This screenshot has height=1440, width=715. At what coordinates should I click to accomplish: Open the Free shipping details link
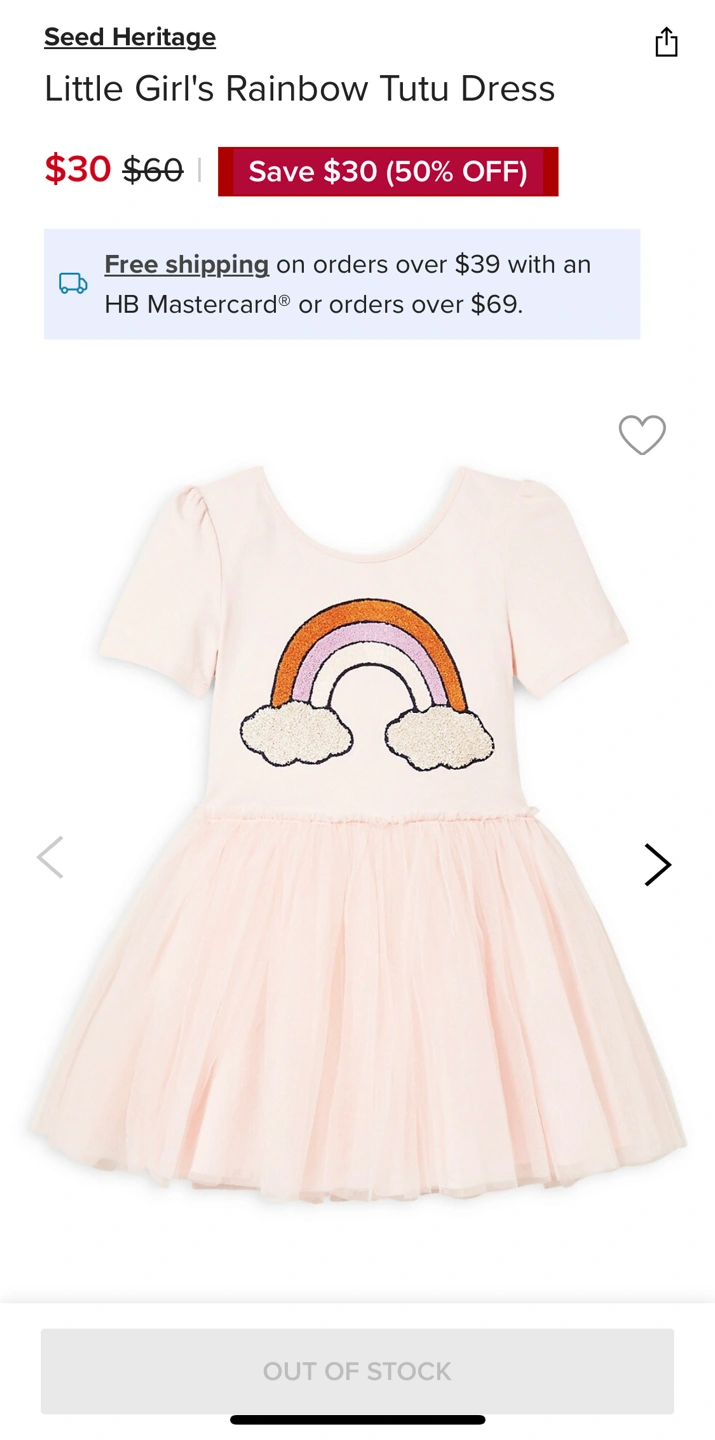(187, 264)
